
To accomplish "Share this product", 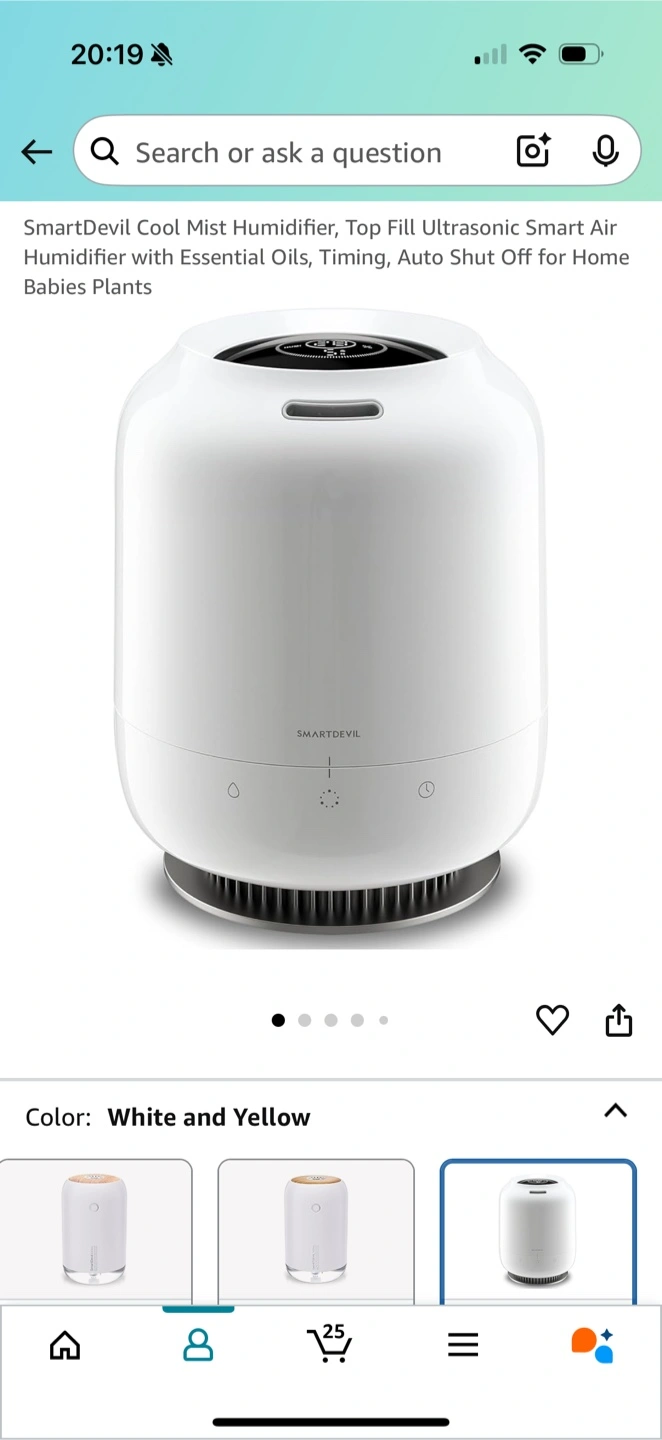I will point(619,1020).
